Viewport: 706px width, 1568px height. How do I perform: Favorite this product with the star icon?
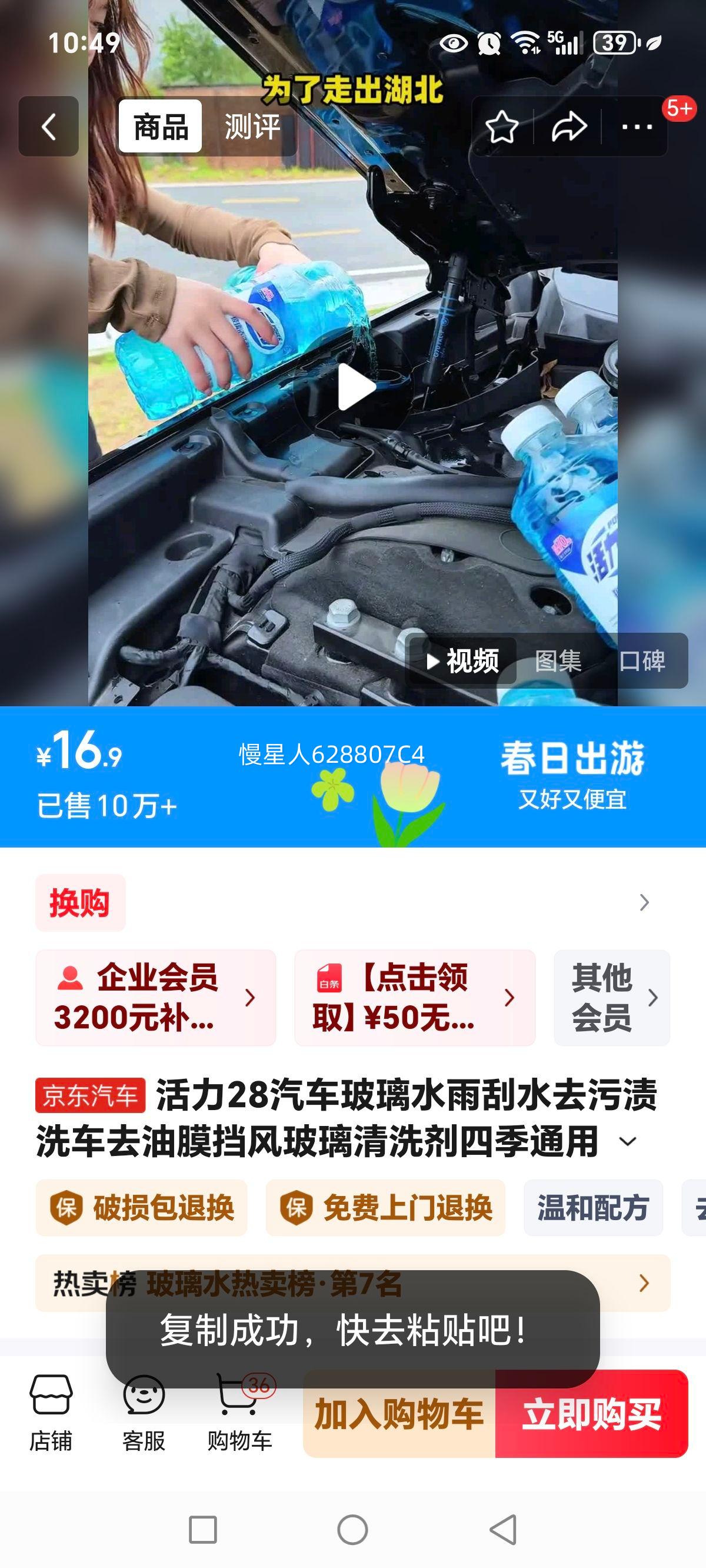tap(502, 127)
